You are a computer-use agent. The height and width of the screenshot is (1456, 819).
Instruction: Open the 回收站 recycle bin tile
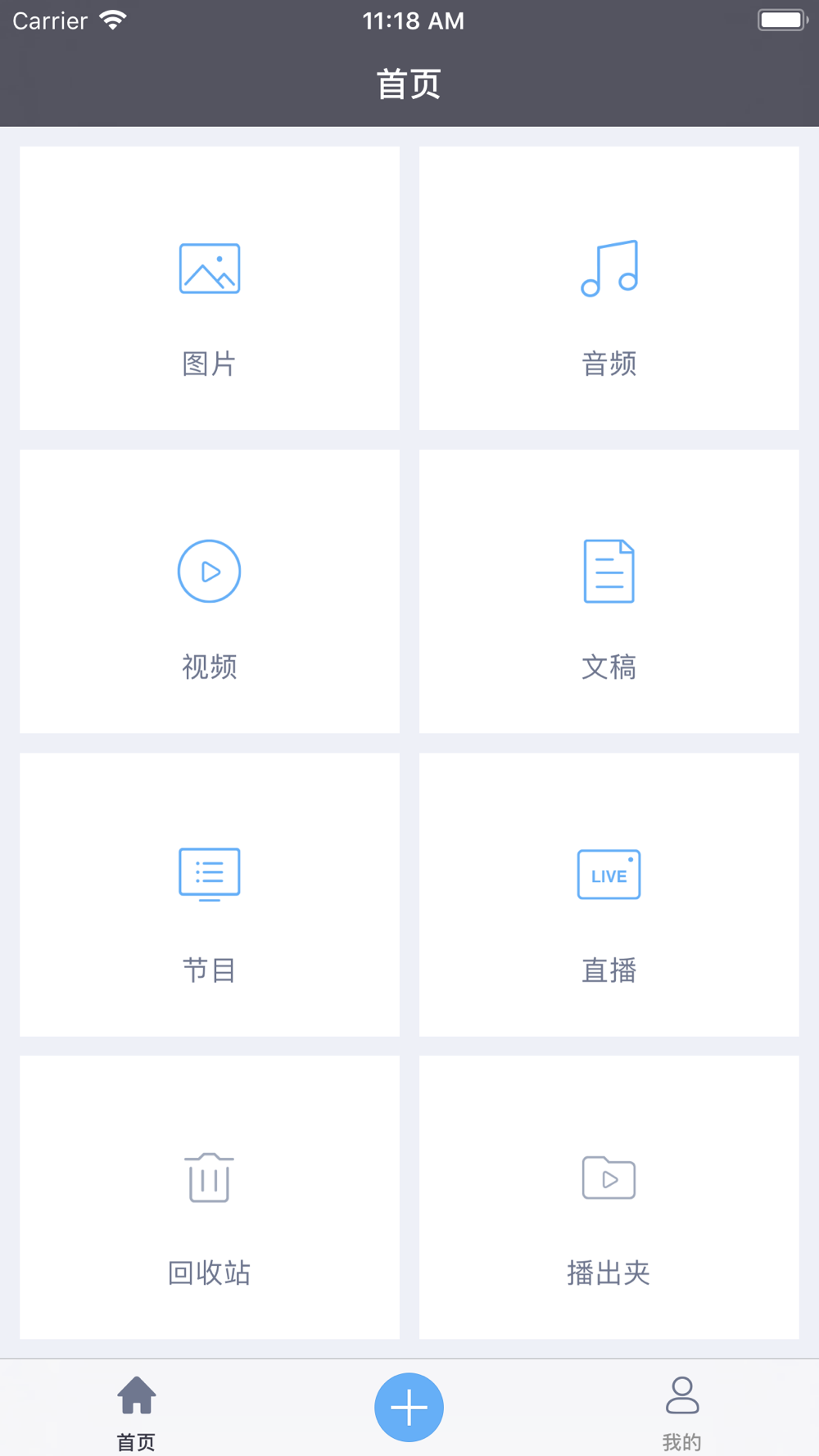coord(210,1197)
